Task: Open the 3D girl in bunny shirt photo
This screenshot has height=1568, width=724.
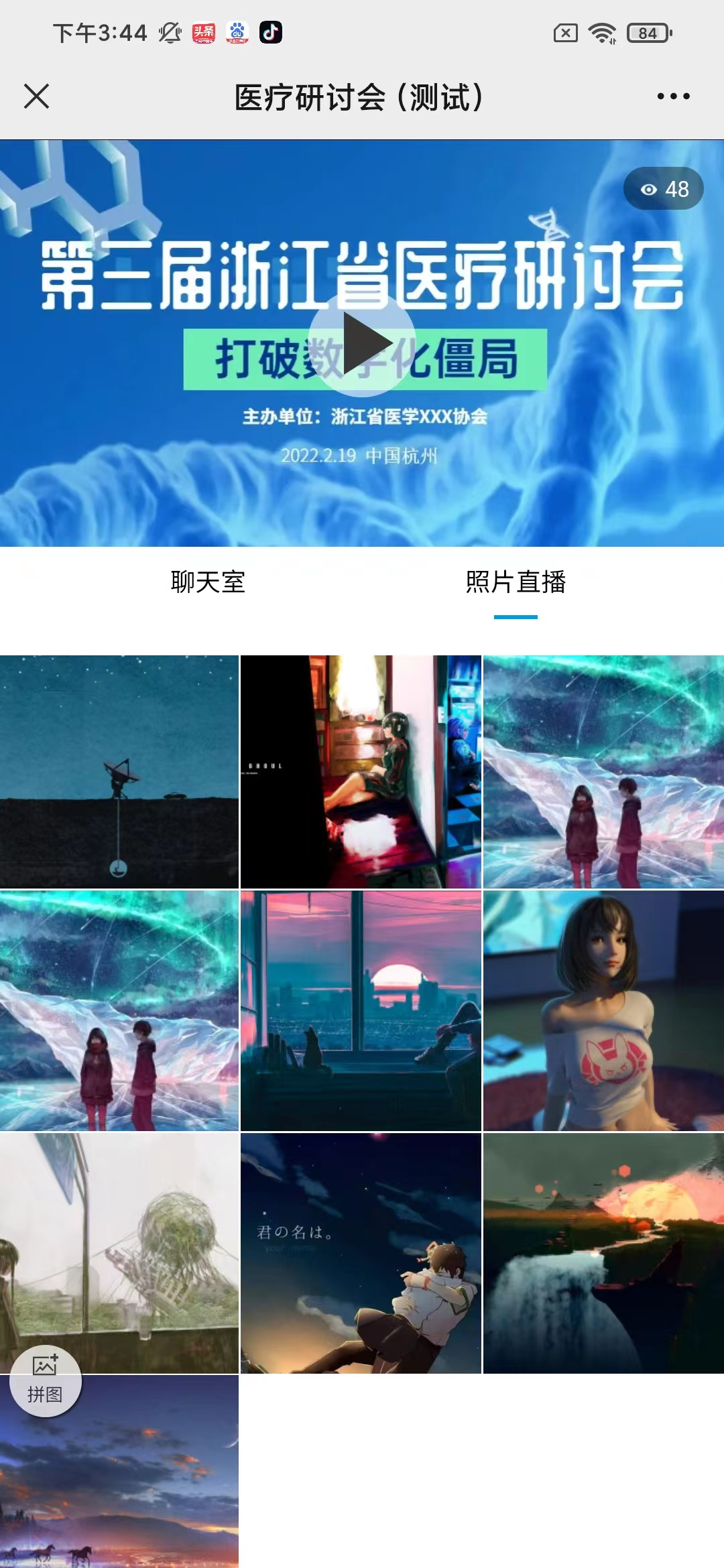Action: (603, 1010)
